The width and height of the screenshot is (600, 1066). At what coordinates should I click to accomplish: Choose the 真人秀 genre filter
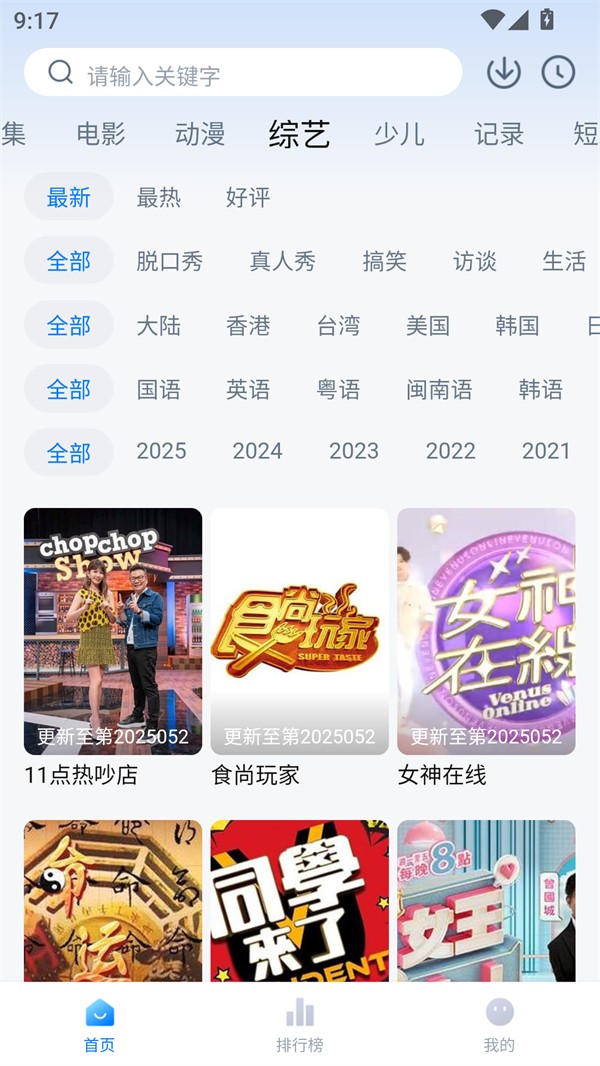(x=283, y=261)
